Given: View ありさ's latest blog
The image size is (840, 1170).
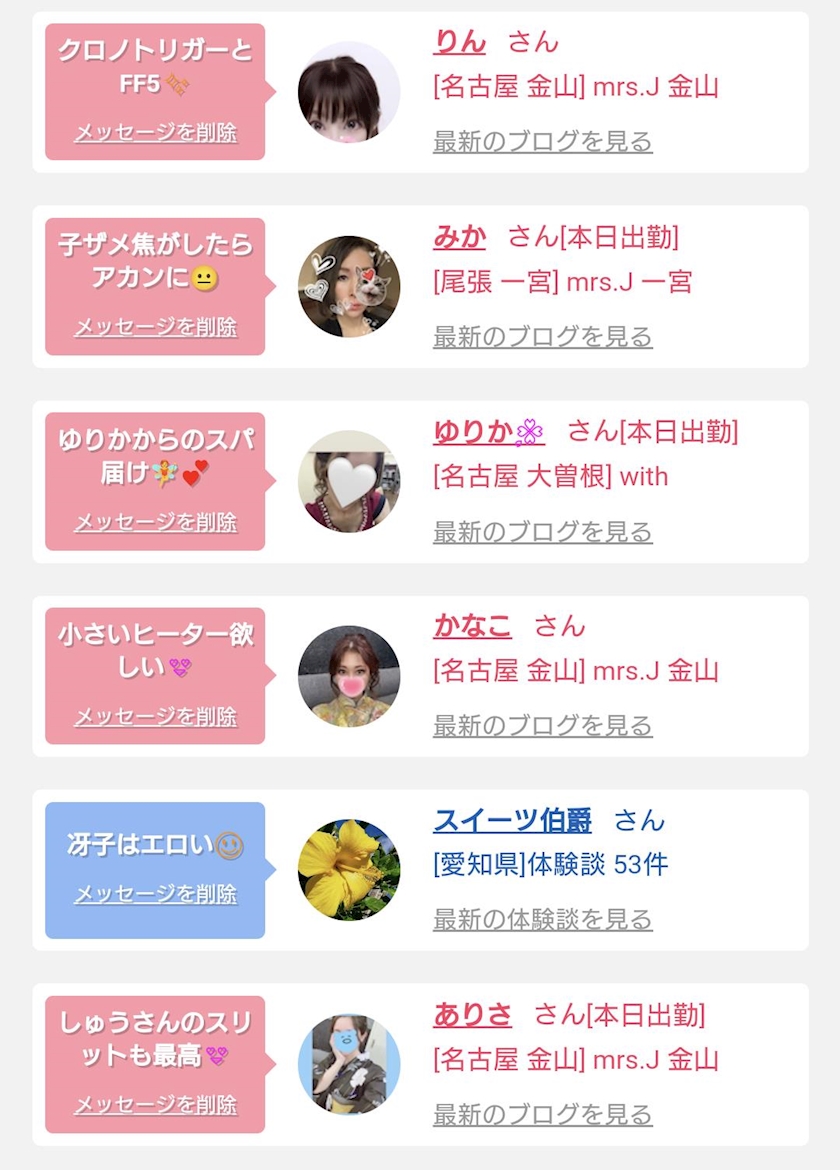Looking at the screenshot, I should [x=542, y=1114].
